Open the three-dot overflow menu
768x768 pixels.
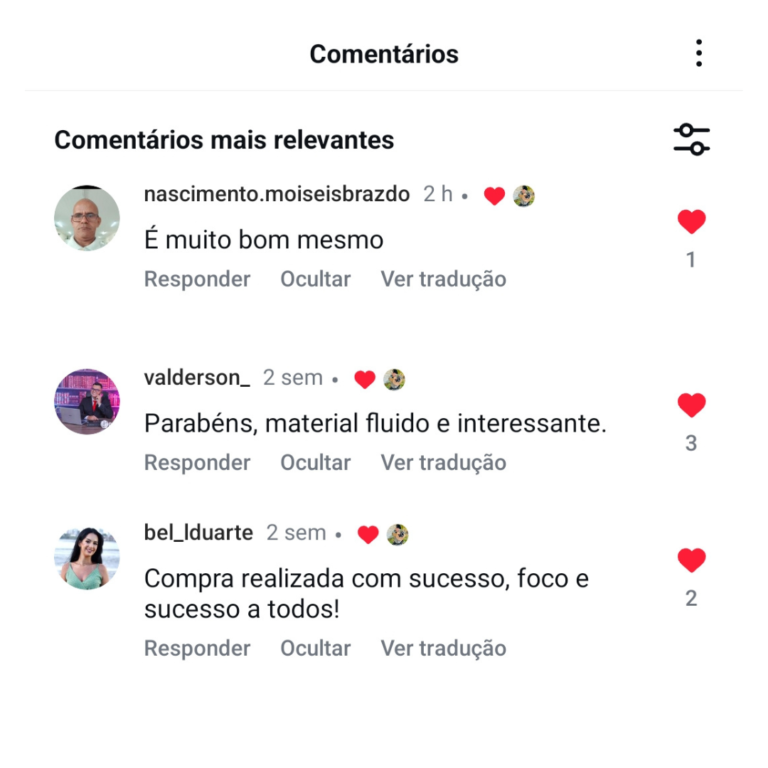coord(699,53)
